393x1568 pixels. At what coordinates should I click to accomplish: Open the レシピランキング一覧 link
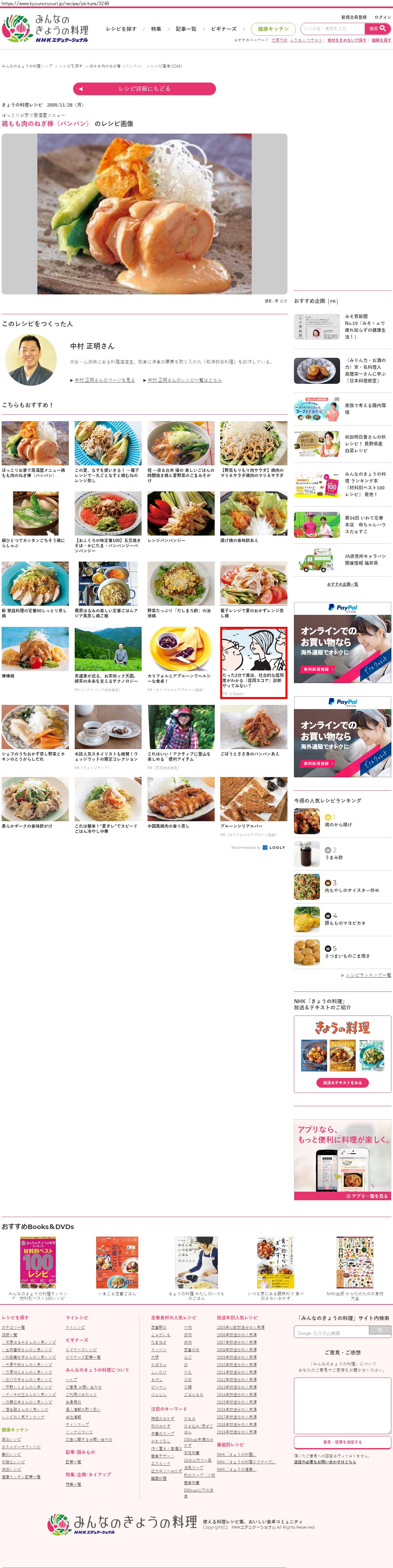click(368, 975)
